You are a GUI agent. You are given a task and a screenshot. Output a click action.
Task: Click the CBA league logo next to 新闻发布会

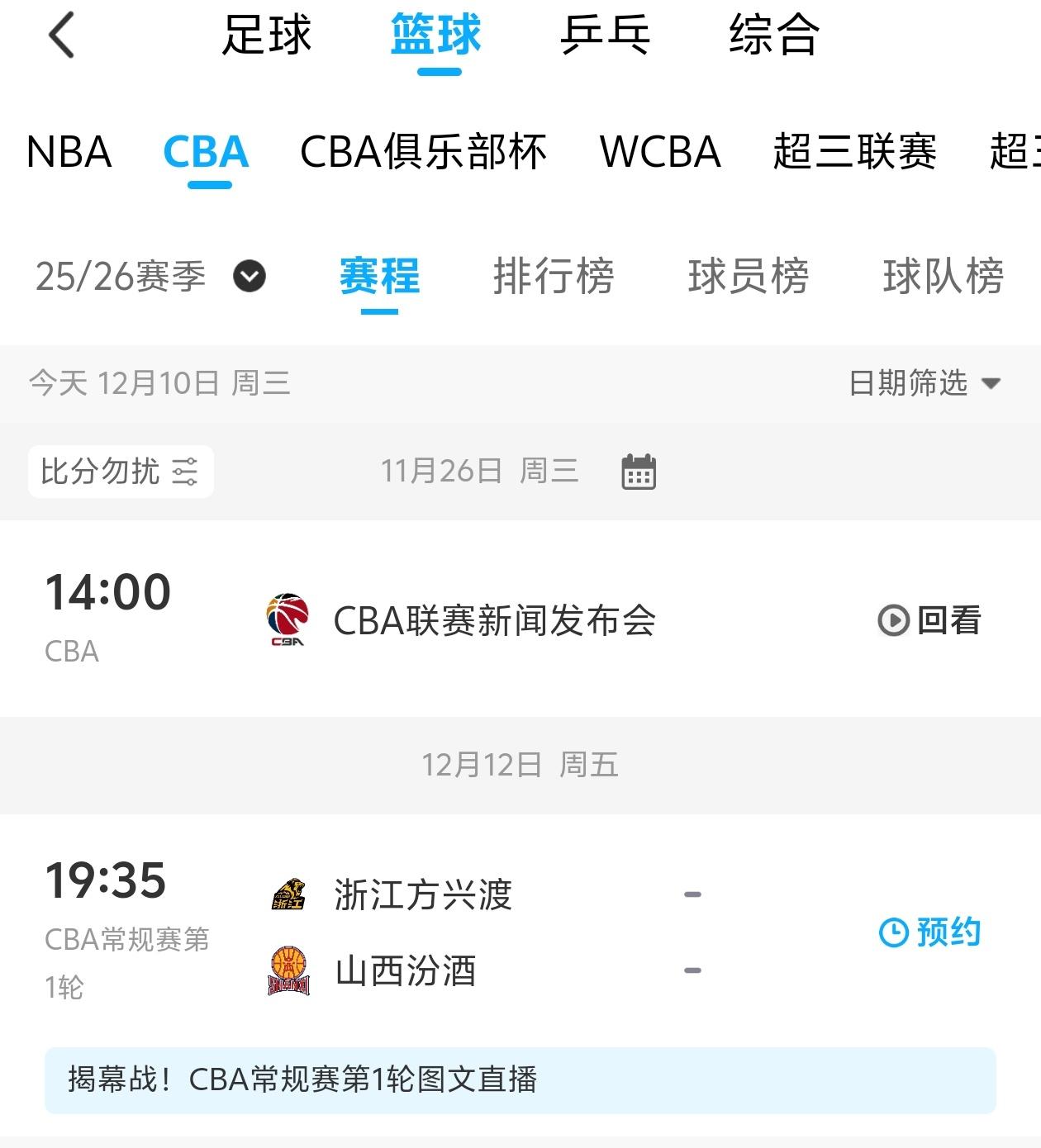click(x=287, y=619)
